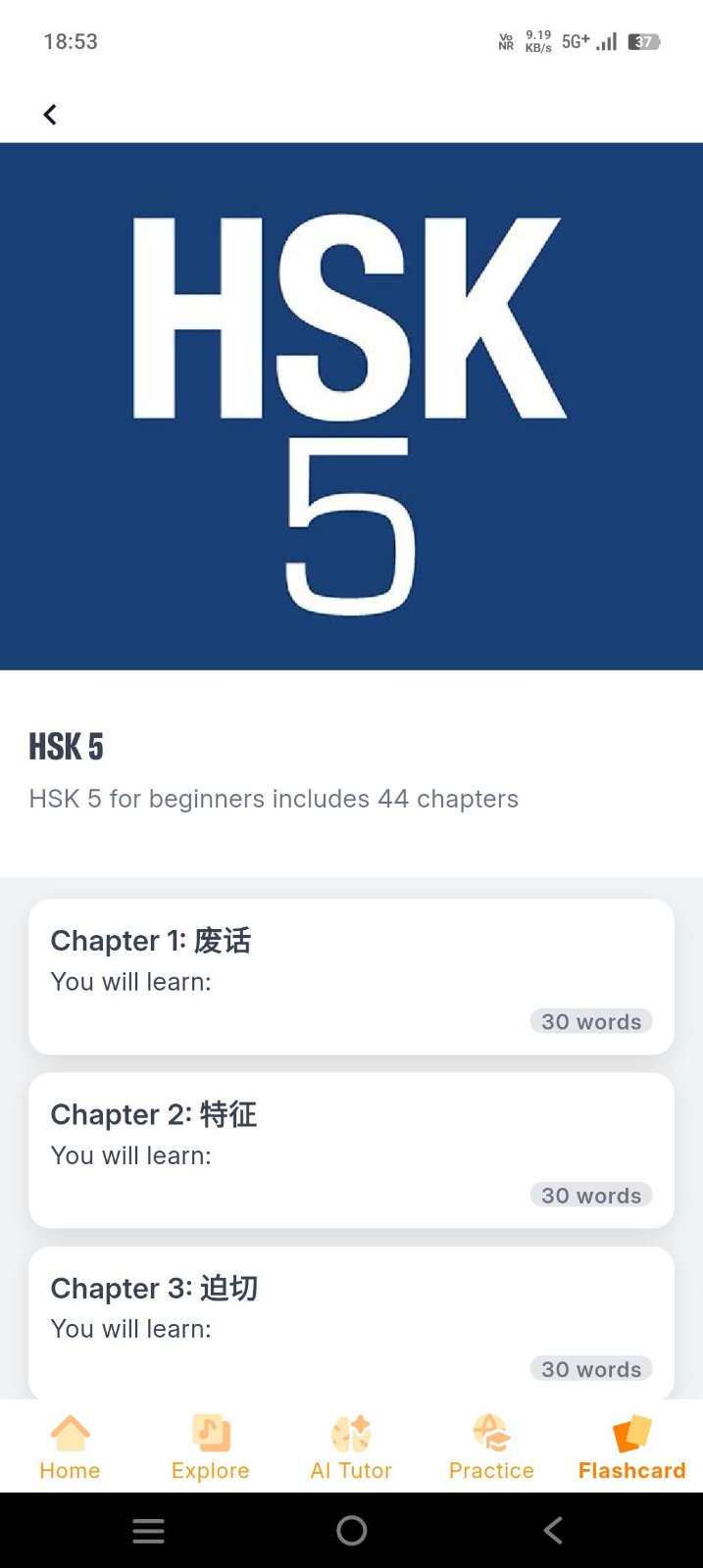The width and height of the screenshot is (703, 1568).
Task: Tap the system home button
Action: pyautogui.click(x=351, y=1531)
